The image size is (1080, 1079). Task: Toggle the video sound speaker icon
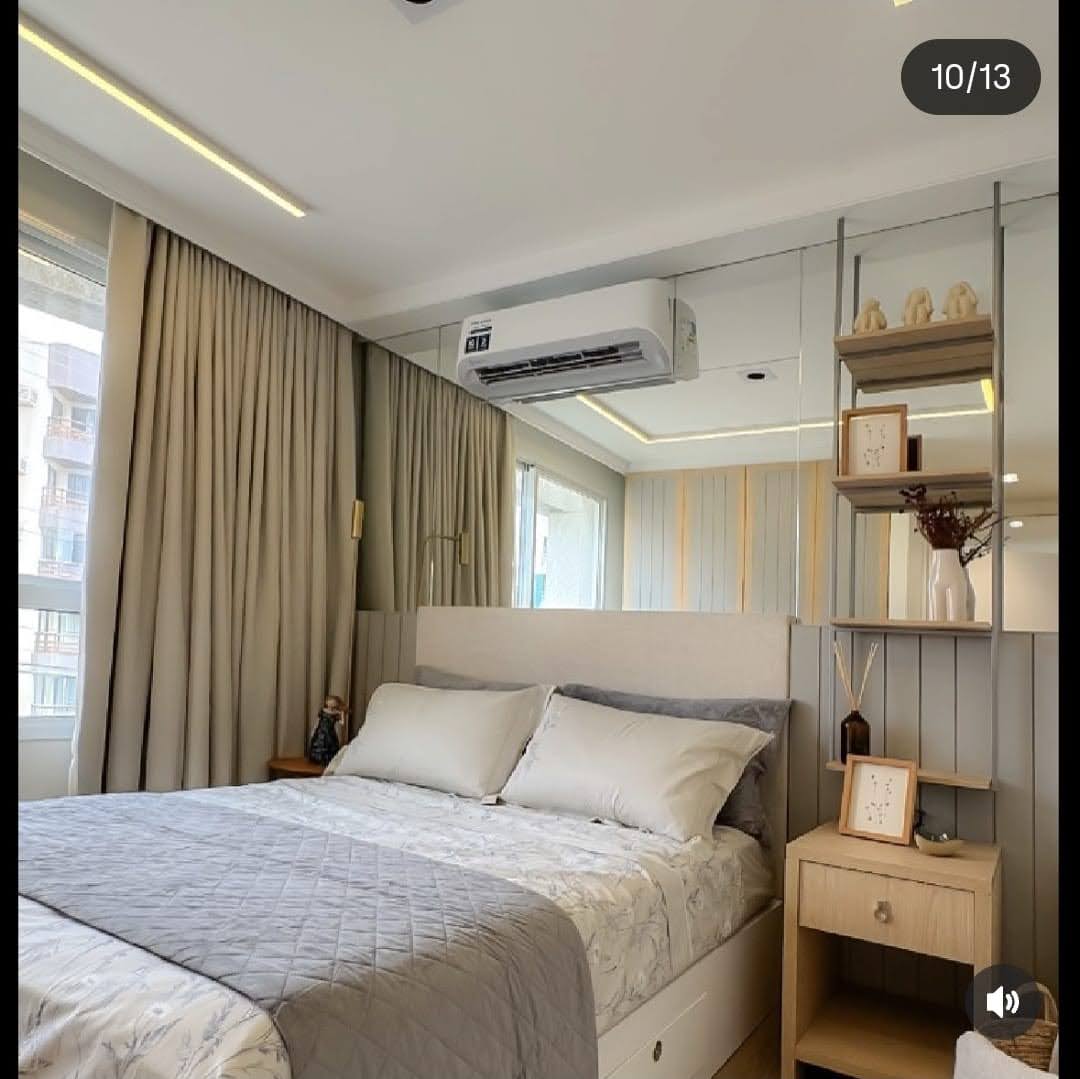[1002, 1002]
